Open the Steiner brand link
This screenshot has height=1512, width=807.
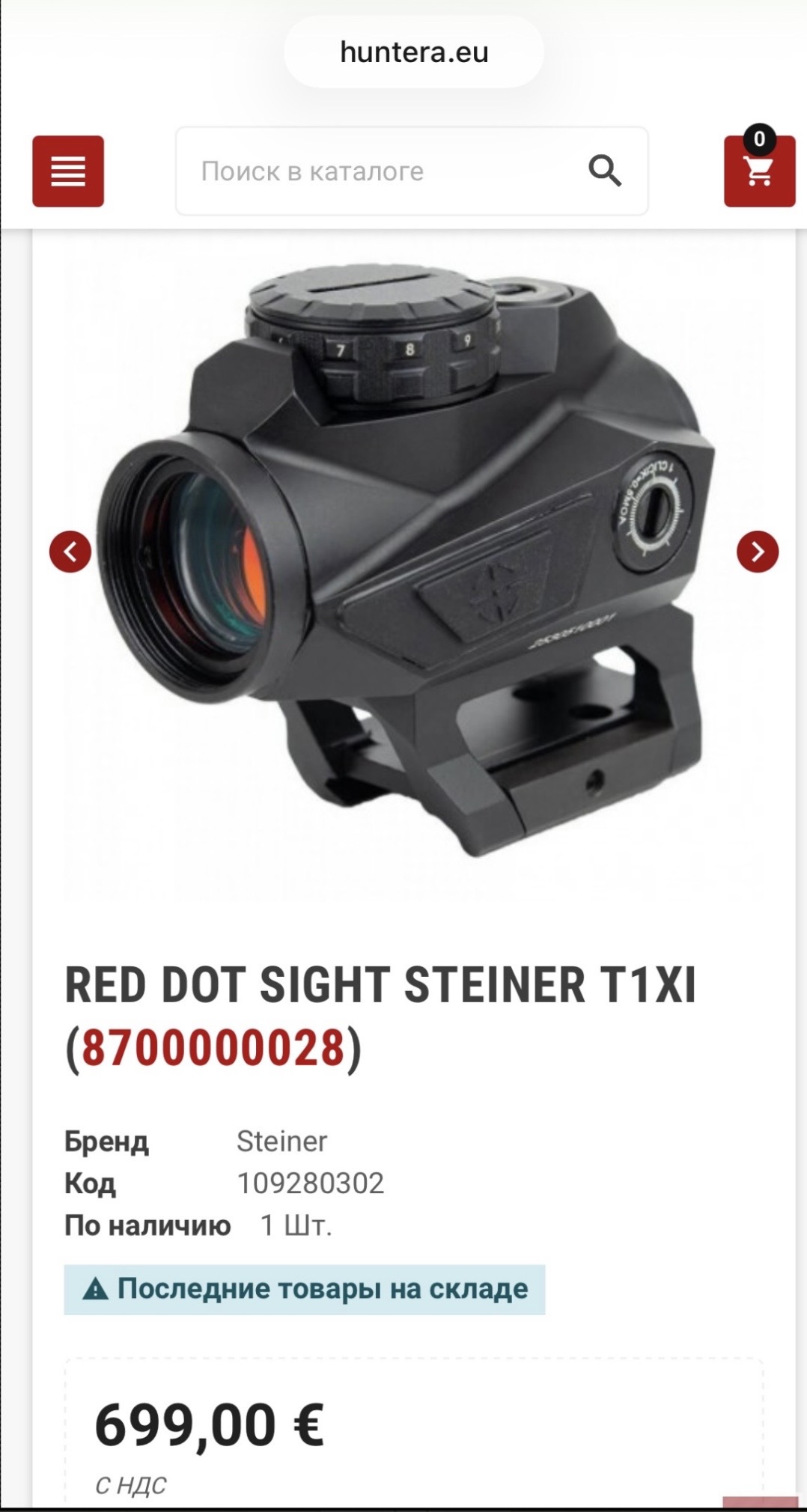tap(281, 1141)
